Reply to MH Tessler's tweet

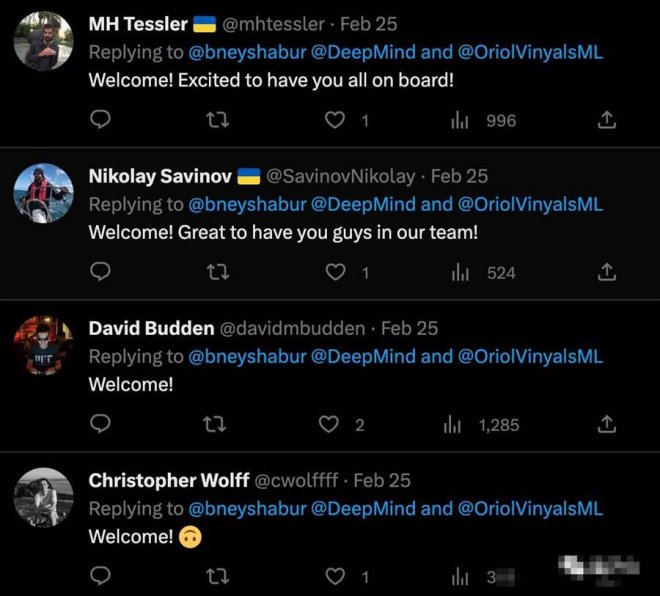pyautogui.click(x=99, y=120)
